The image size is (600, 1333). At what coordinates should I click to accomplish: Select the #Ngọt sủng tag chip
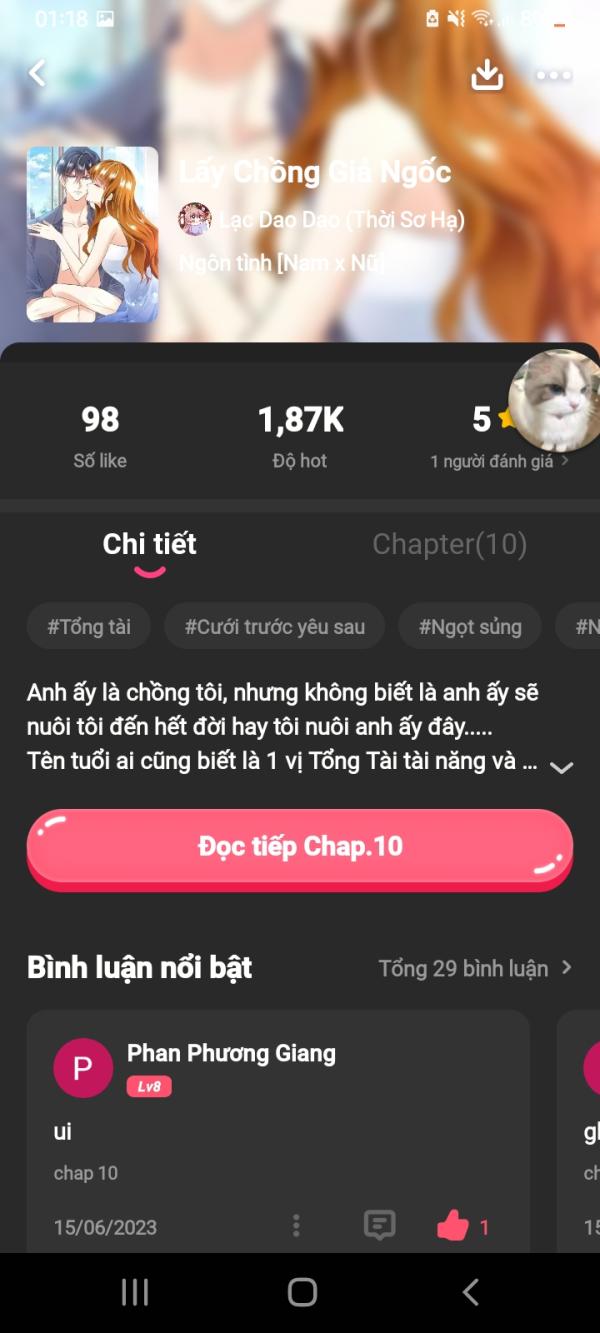(470, 627)
